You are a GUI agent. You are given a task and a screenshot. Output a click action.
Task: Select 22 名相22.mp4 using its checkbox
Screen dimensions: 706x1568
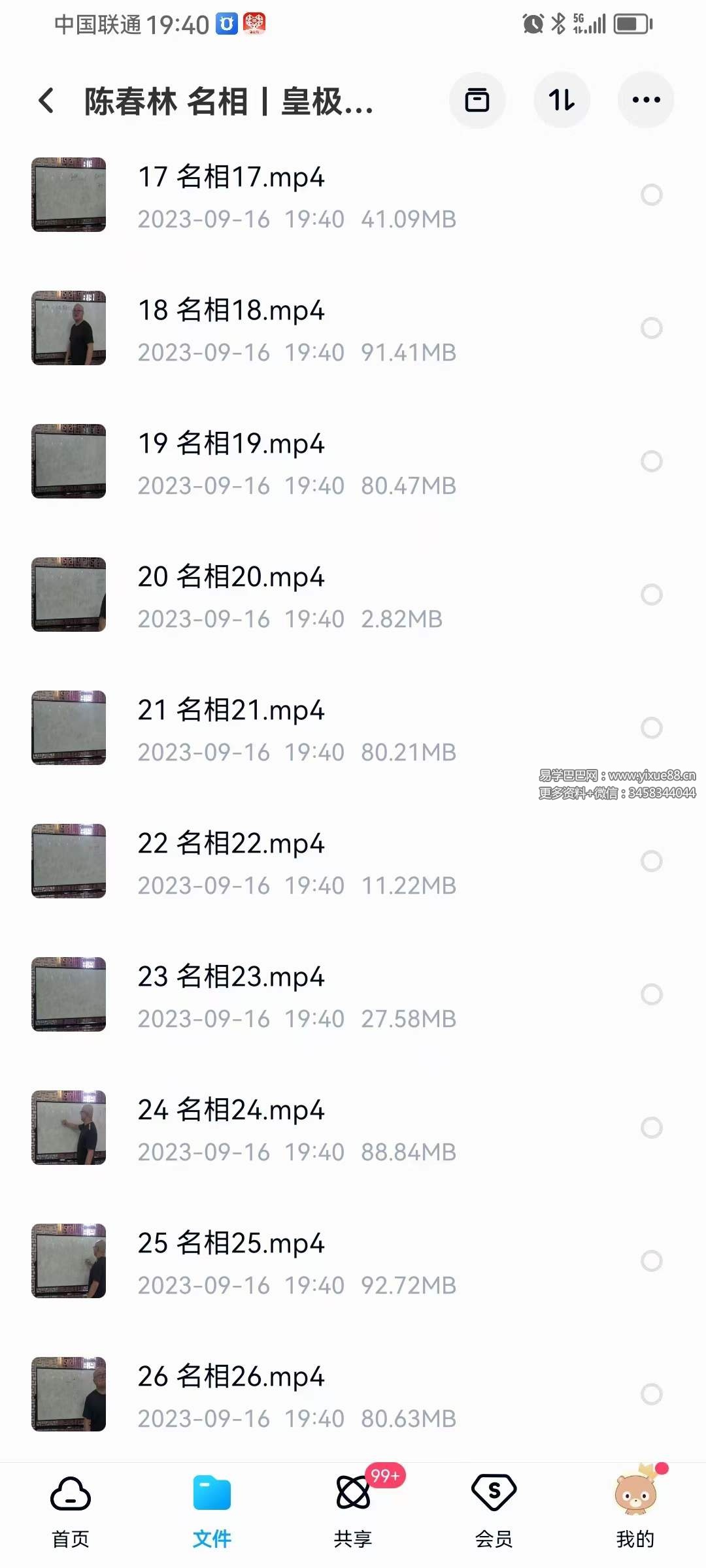coord(651,861)
